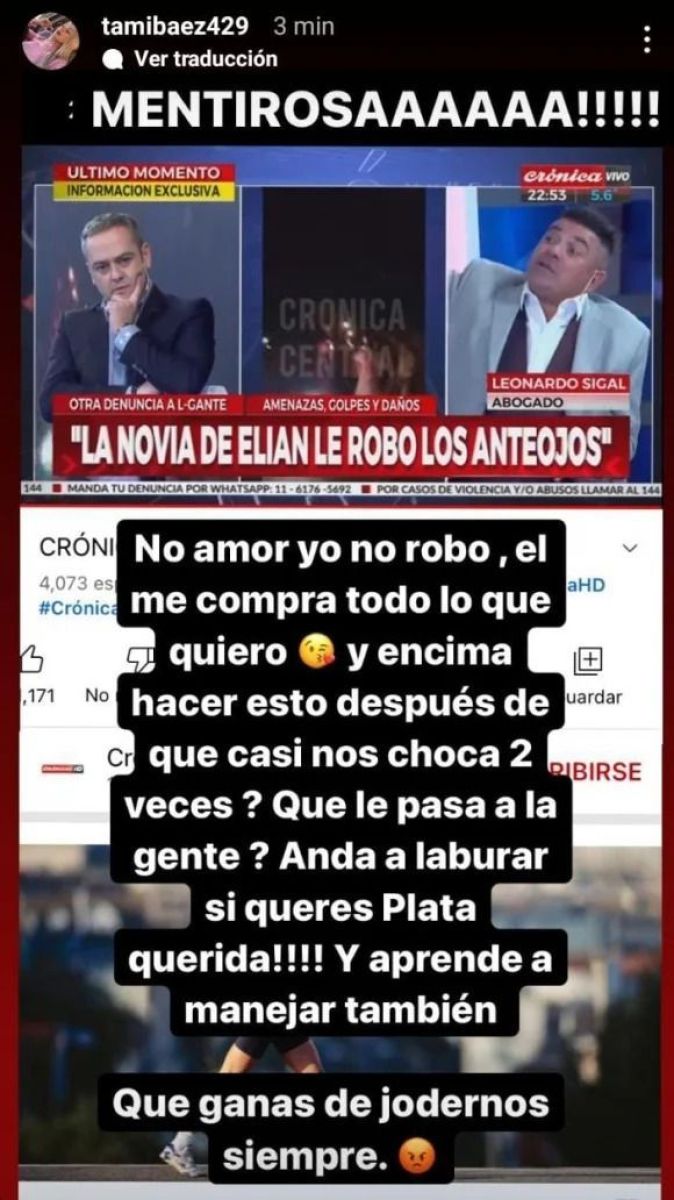This screenshot has width=674, height=1200.
Task: View the story author's profile picture
Action: point(50,42)
